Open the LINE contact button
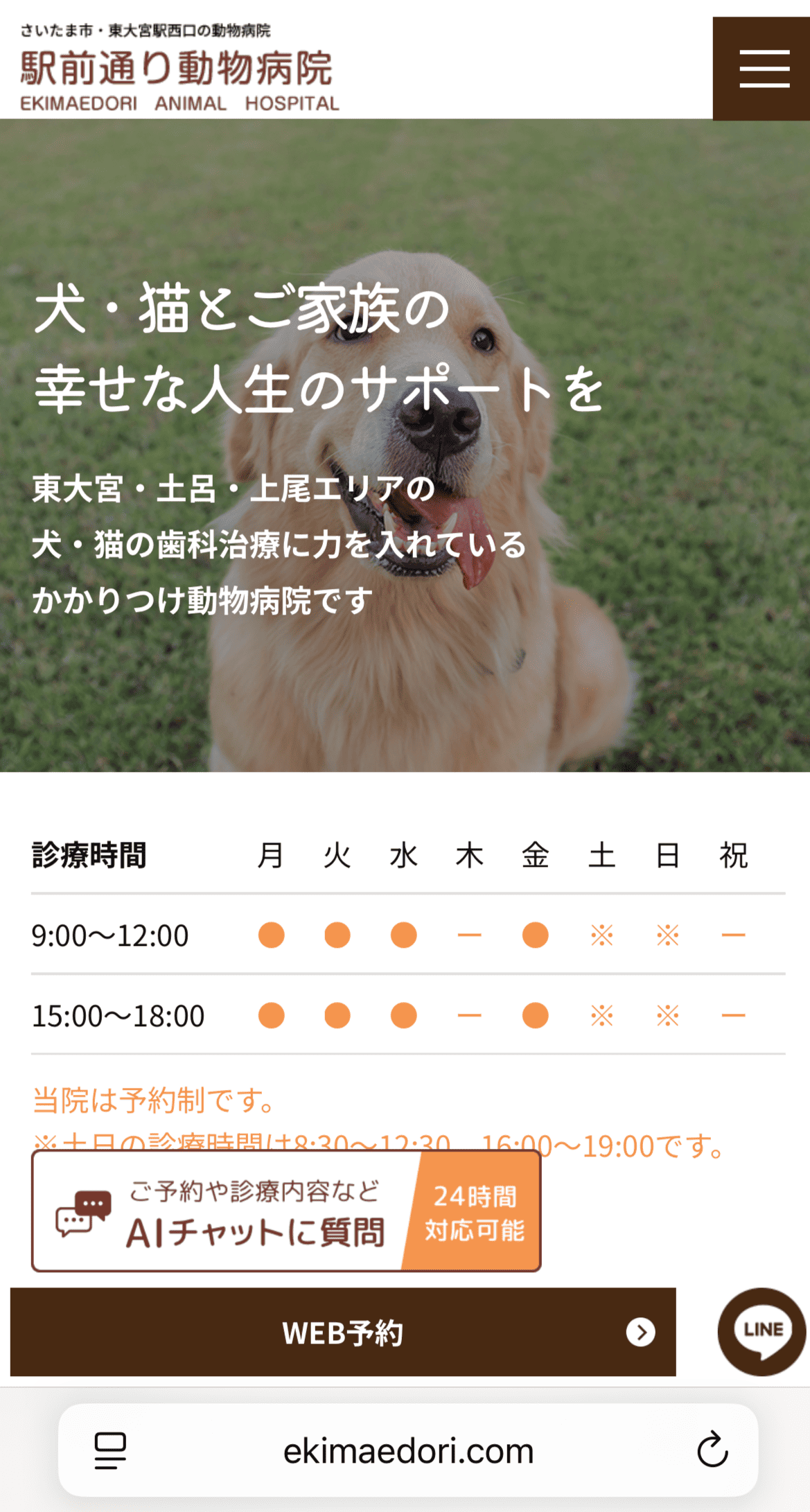The width and height of the screenshot is (810, 1512). (761, 1331)
